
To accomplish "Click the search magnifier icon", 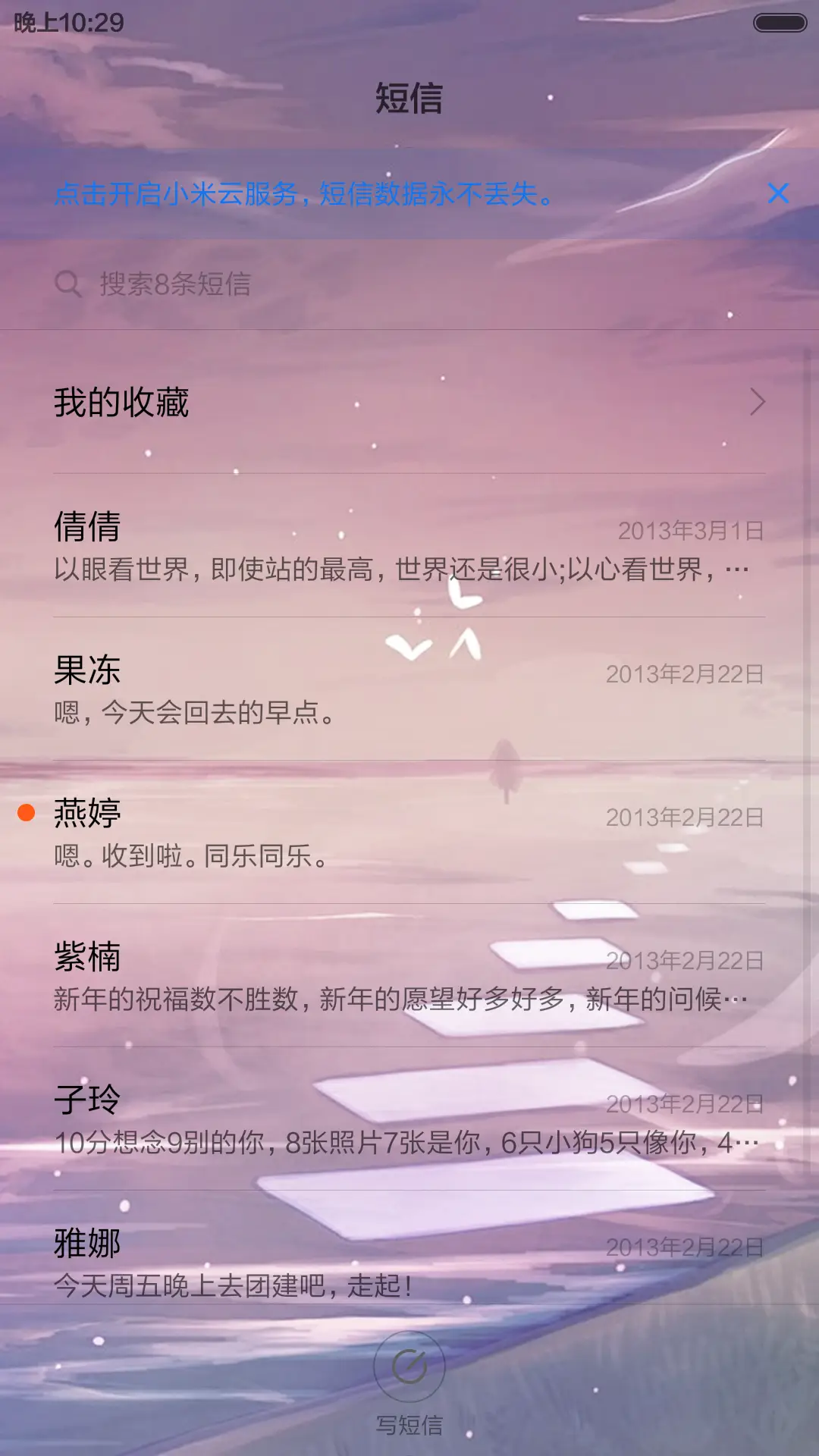I will point(69,284).
